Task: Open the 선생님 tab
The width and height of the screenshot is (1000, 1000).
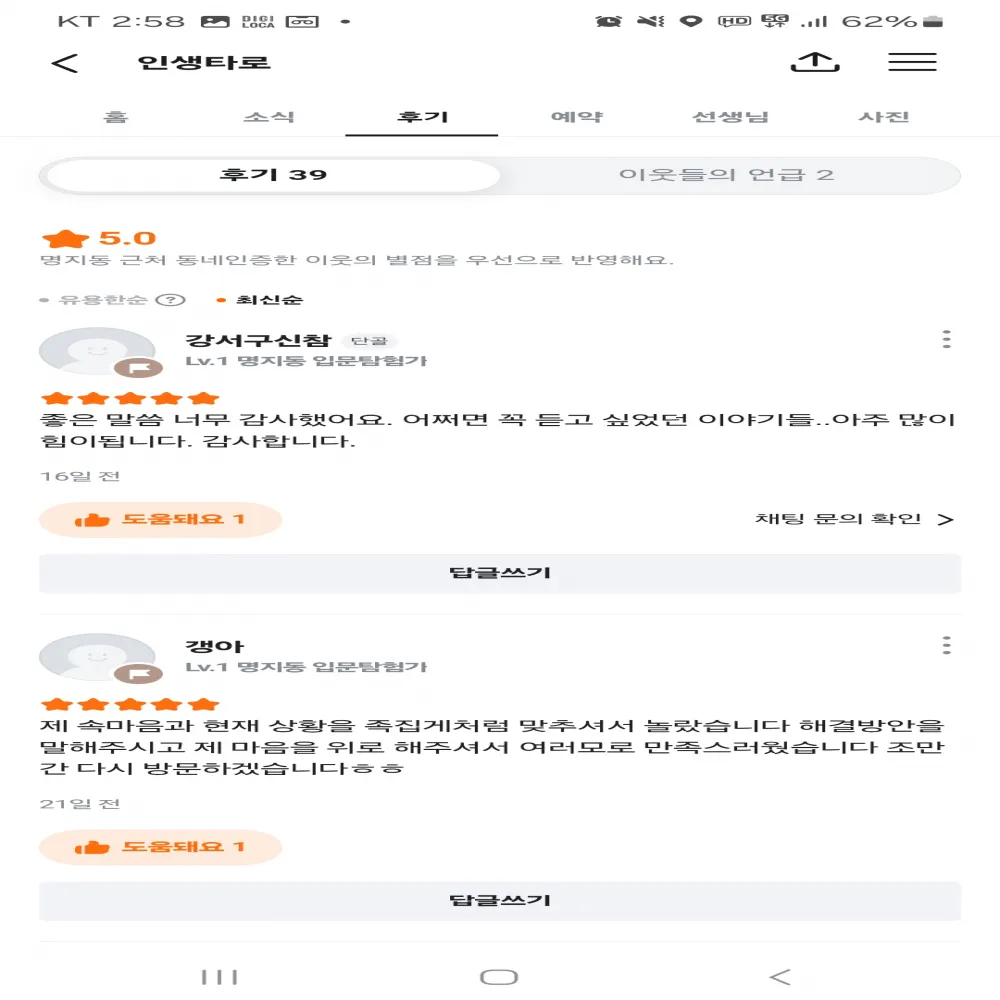Action: tap(731, 117)
